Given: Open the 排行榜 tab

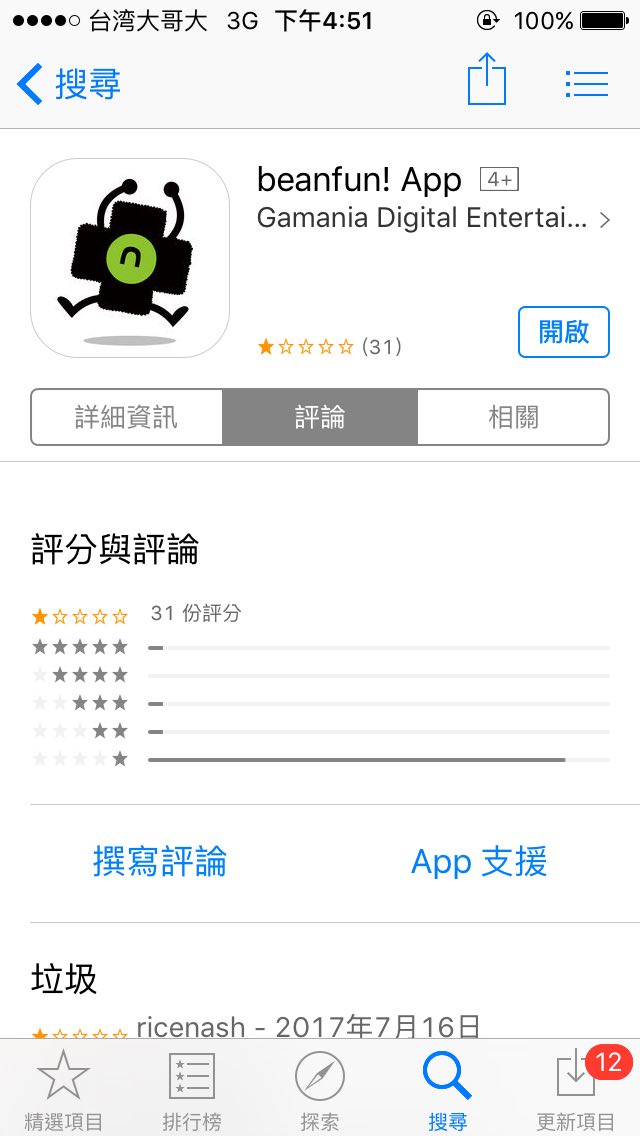Looking at the screenshot, I should [192, 1088].
